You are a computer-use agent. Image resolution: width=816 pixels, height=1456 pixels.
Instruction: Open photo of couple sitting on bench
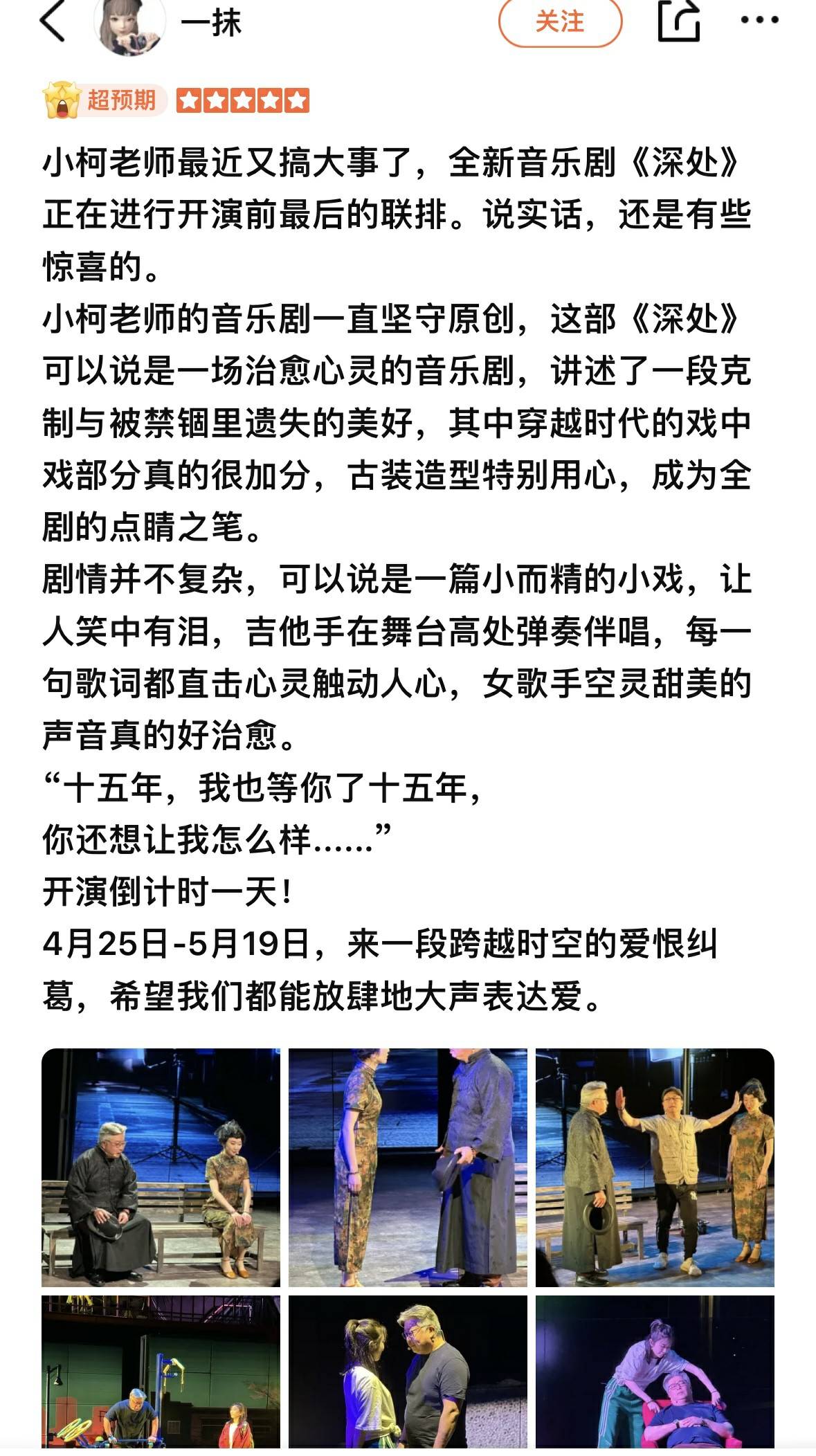[x=161, y=1167]
